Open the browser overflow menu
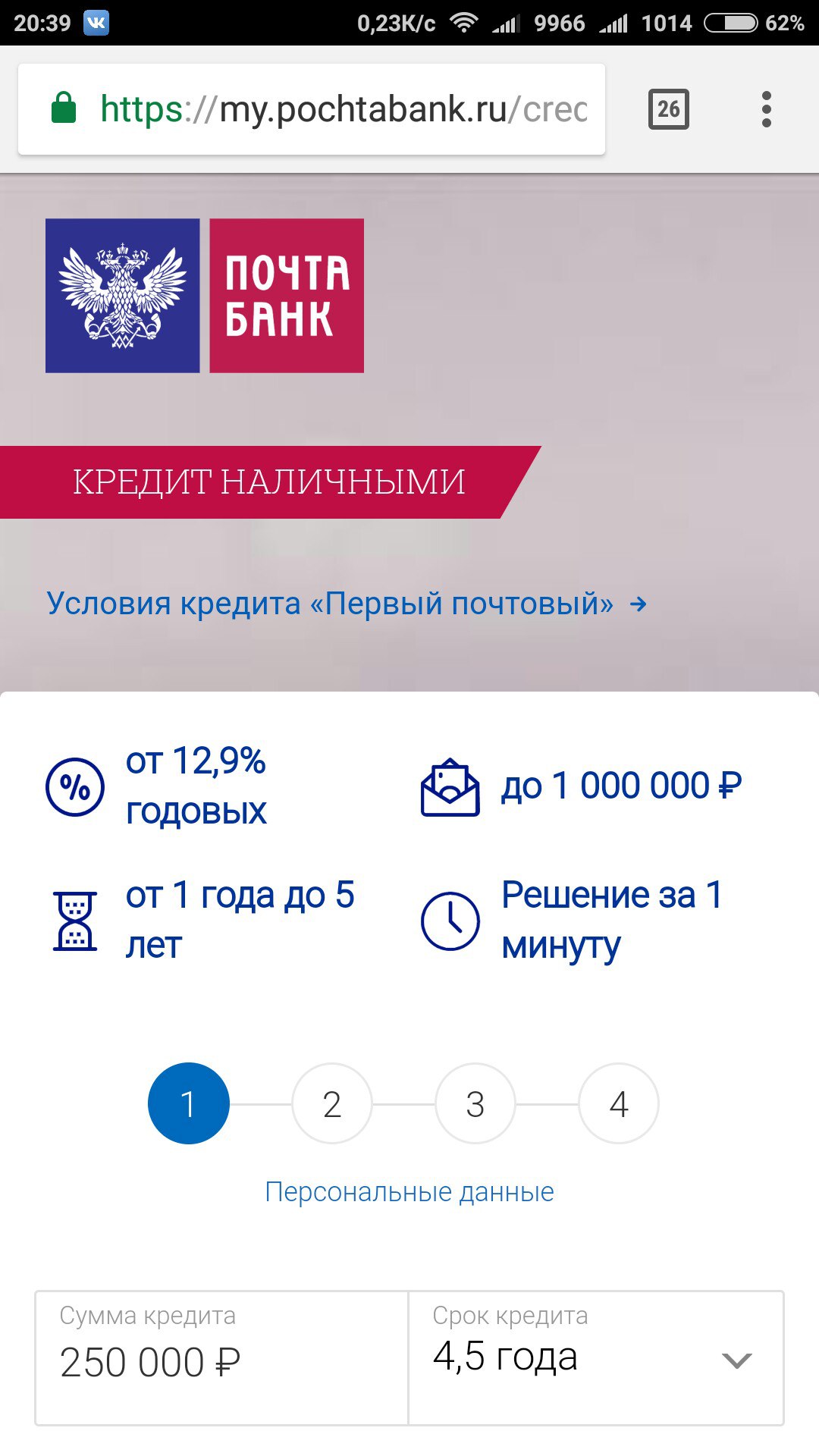 [x=766, y=109]
